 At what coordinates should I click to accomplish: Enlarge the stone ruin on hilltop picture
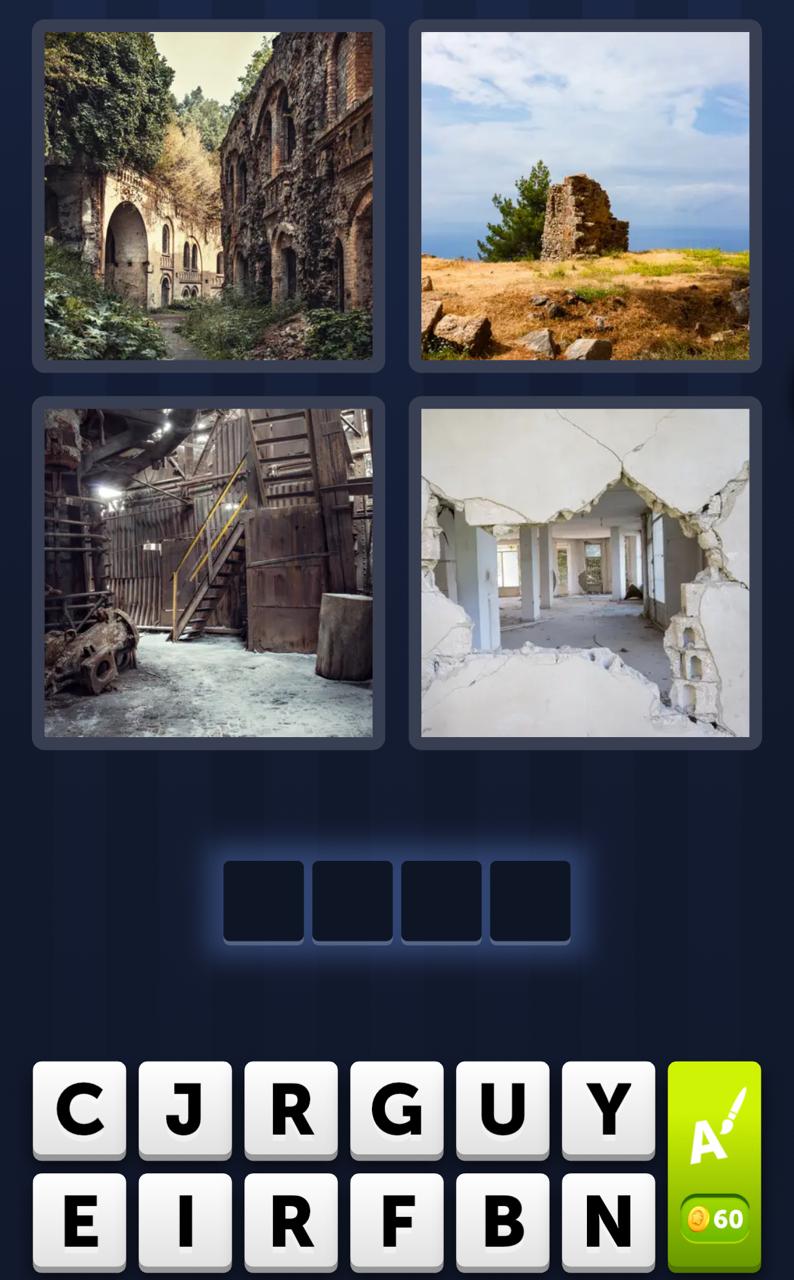[585, 196]
